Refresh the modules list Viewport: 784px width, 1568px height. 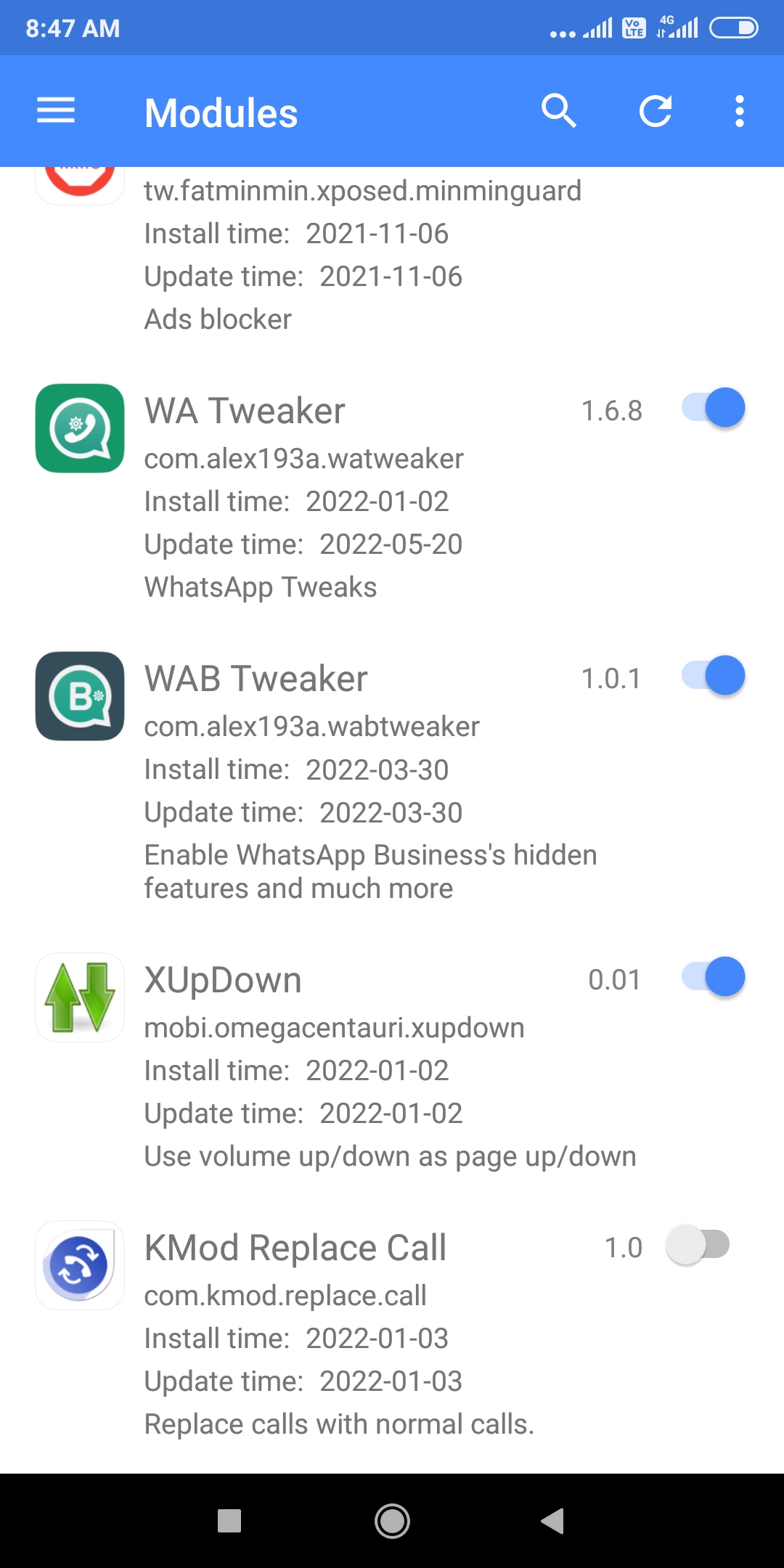coord(656,111)
